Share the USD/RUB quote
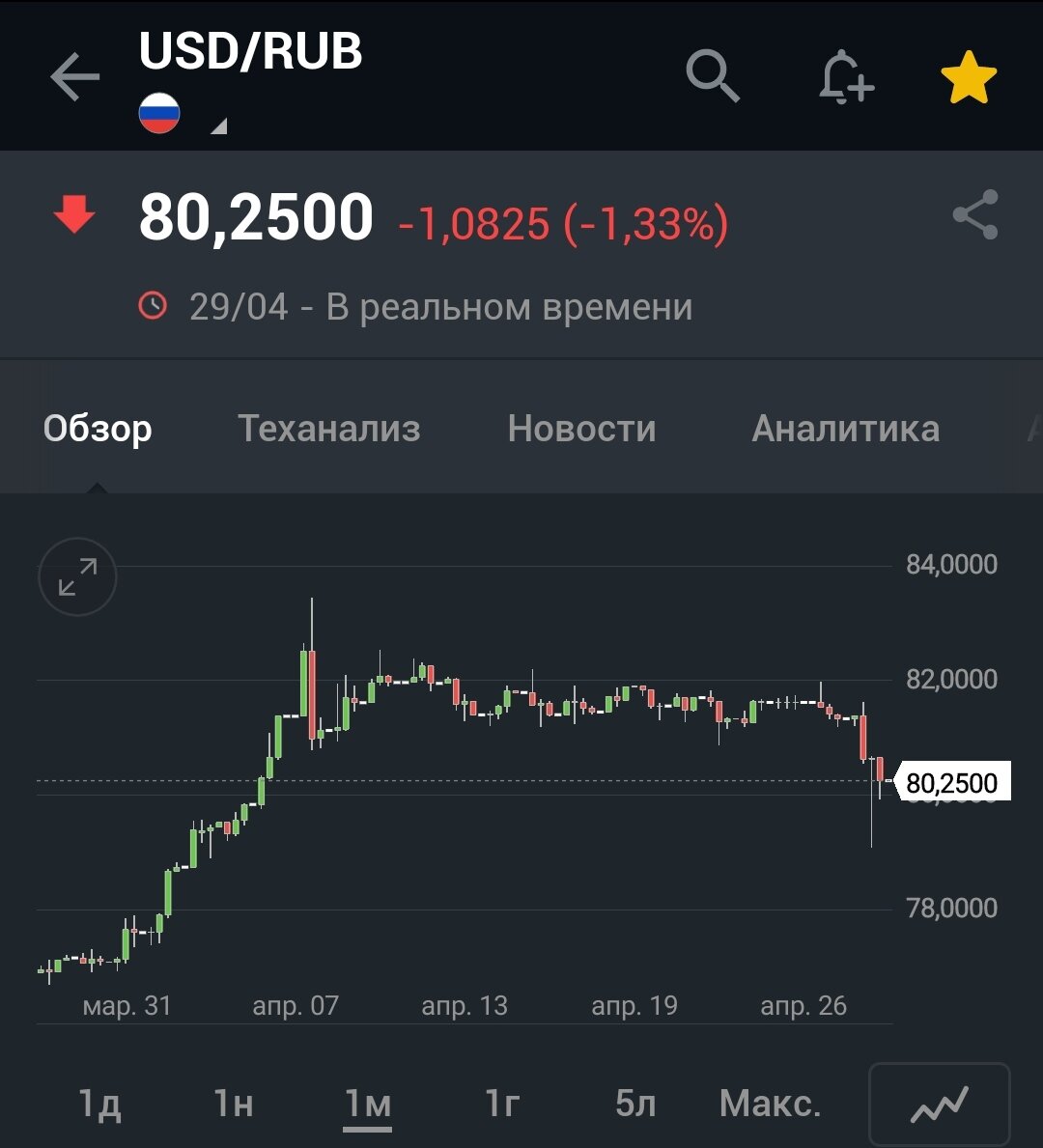Screen dimensions: 1043x1148 coord(974,215)
